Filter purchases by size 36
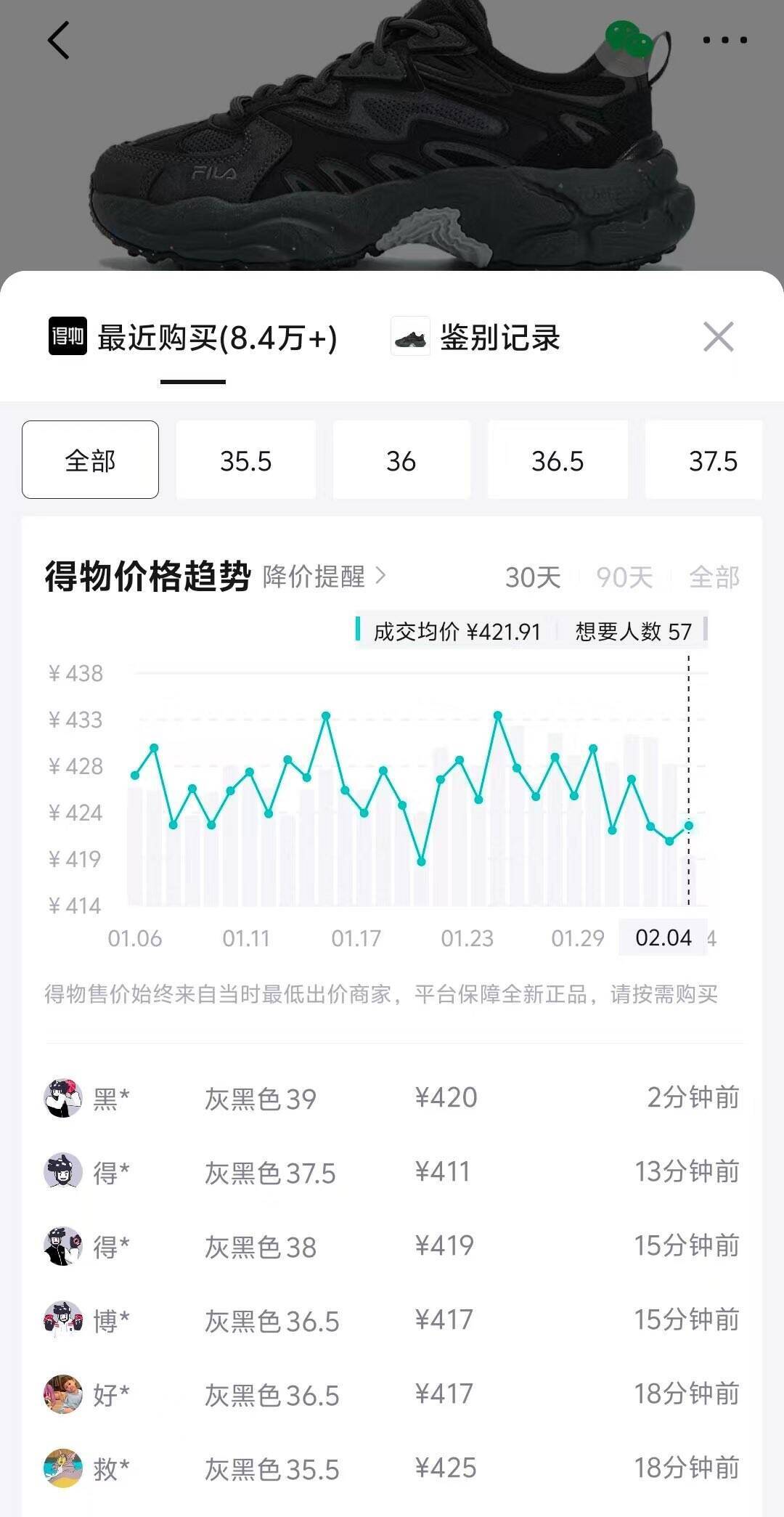The image size is (784, 1517). 401,460
